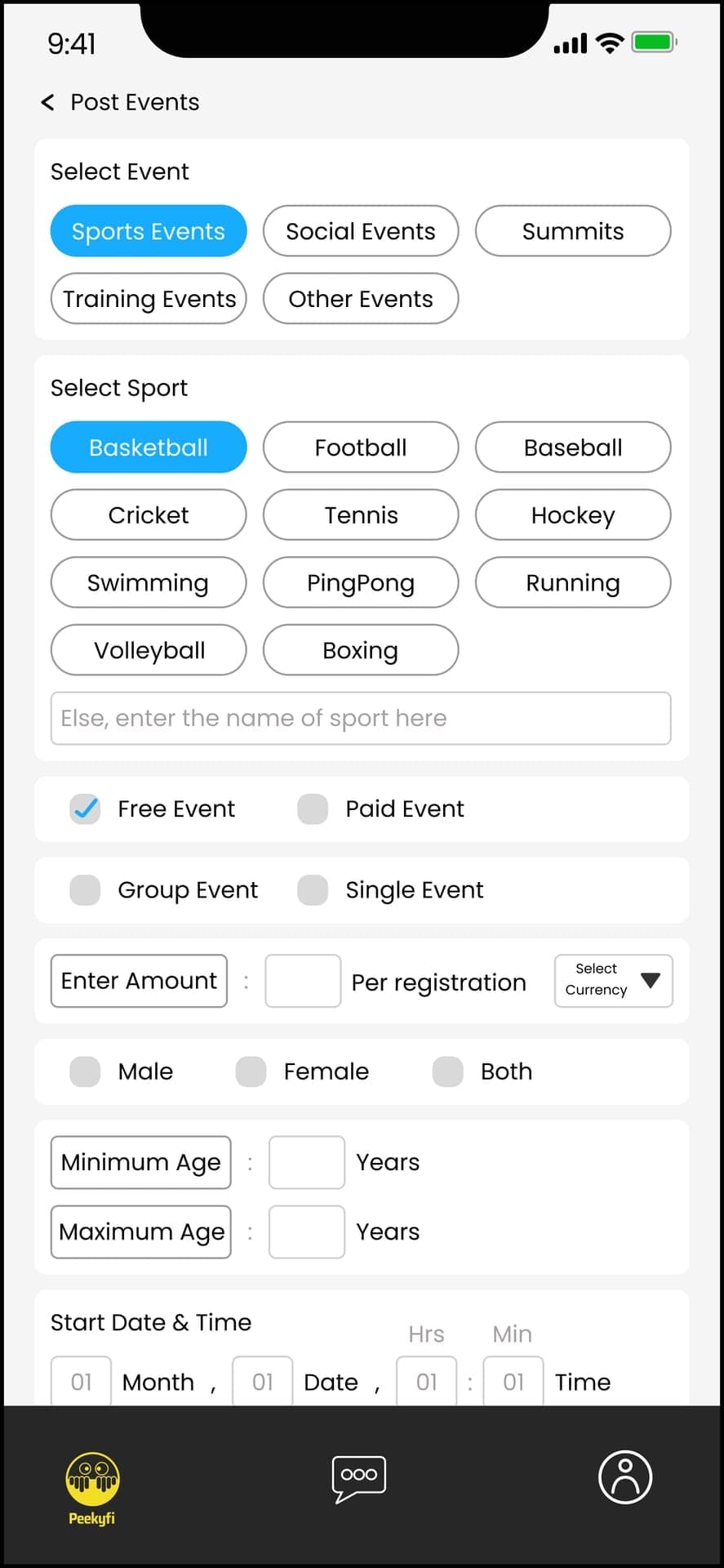Select the Social Events chip
The image size is (724, 1568).
[x=361, y=231]
